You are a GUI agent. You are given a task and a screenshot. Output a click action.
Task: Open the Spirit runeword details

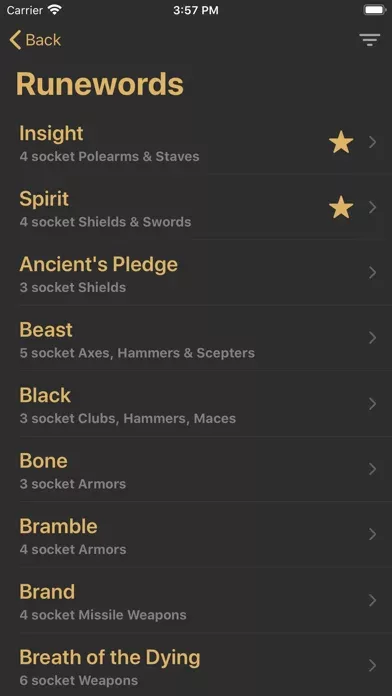click(x=196, y=208)
